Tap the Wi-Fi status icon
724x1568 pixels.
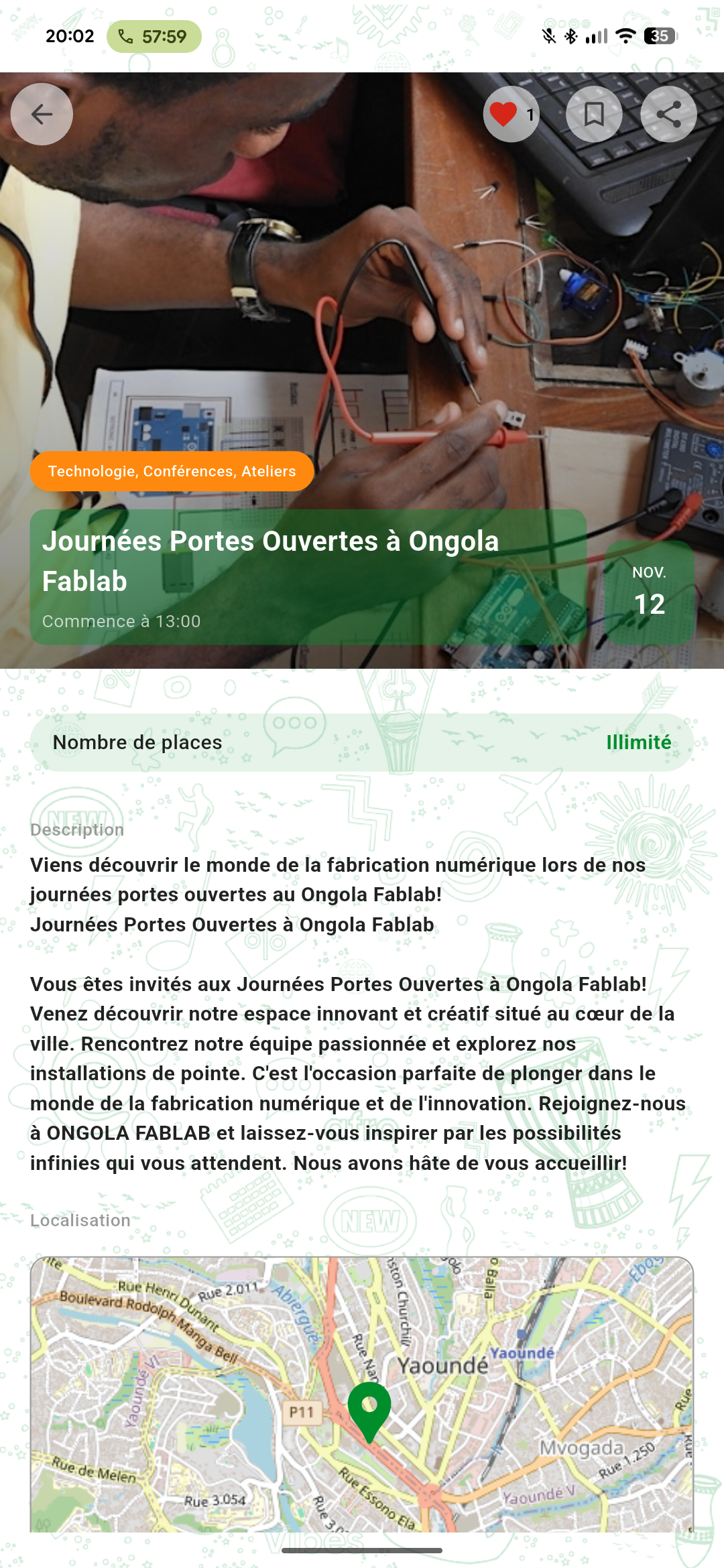click(625, 37)
